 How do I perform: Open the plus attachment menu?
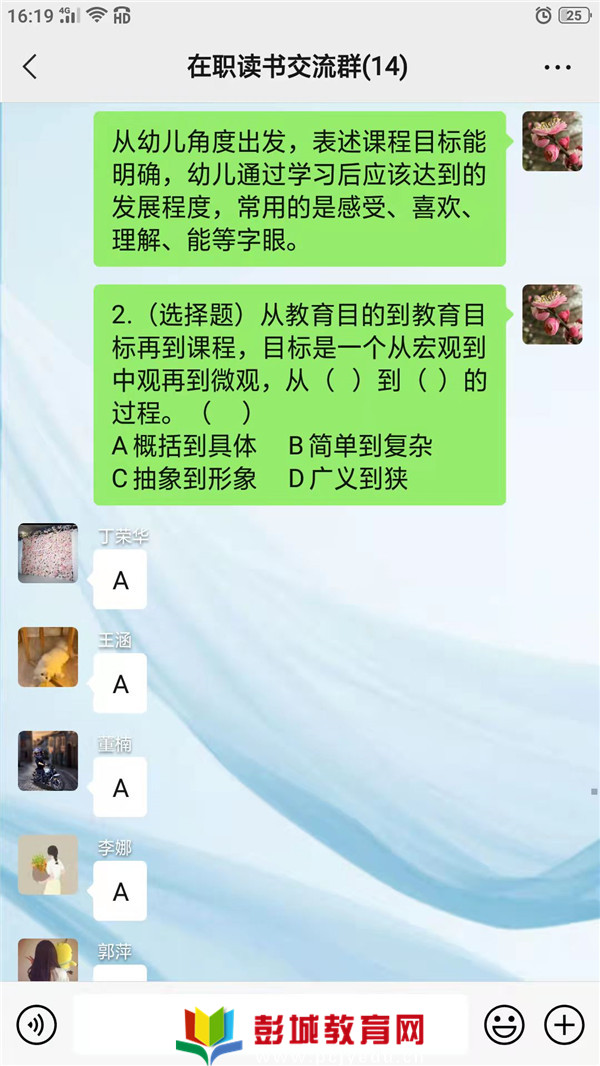tap(564, 1025)
